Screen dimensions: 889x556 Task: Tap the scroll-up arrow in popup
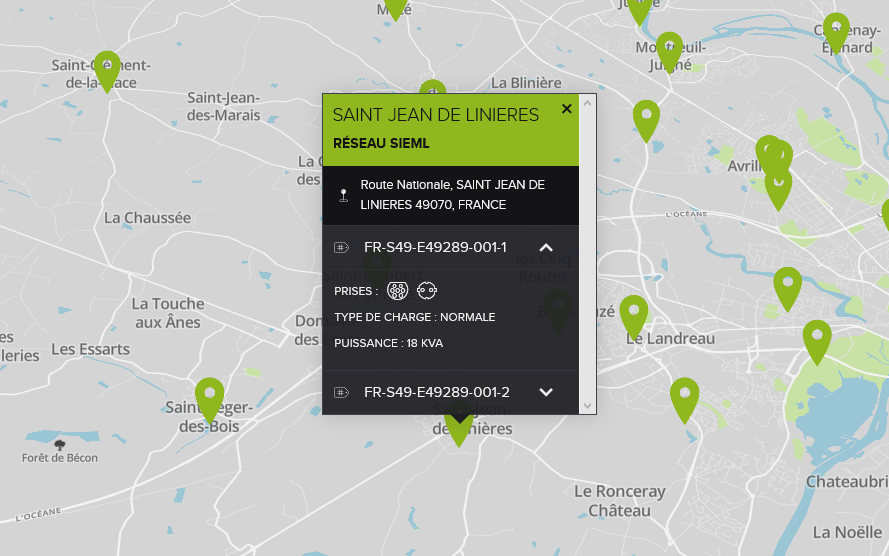pyautogui.click(x=588, y=102)
